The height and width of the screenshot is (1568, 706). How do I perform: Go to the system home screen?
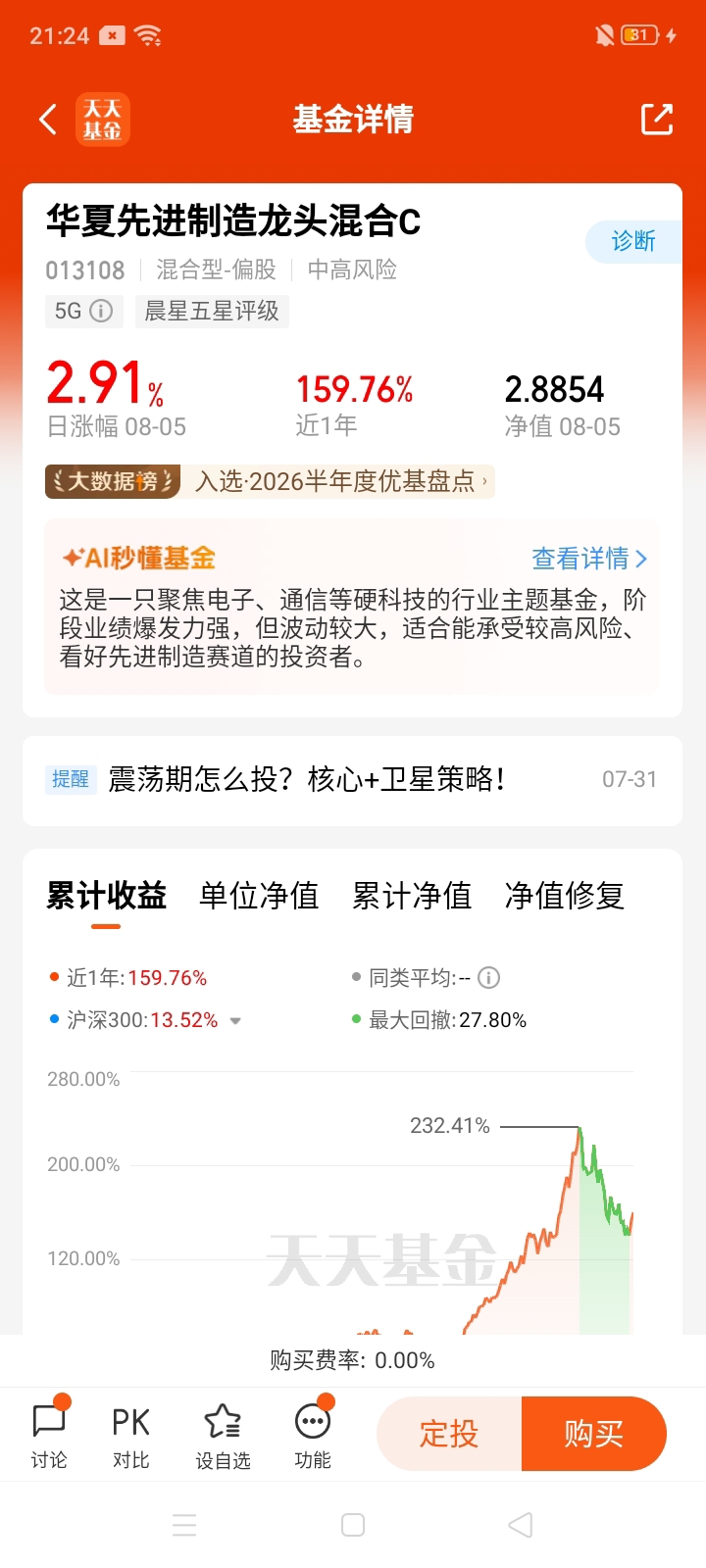point(353,1525)
